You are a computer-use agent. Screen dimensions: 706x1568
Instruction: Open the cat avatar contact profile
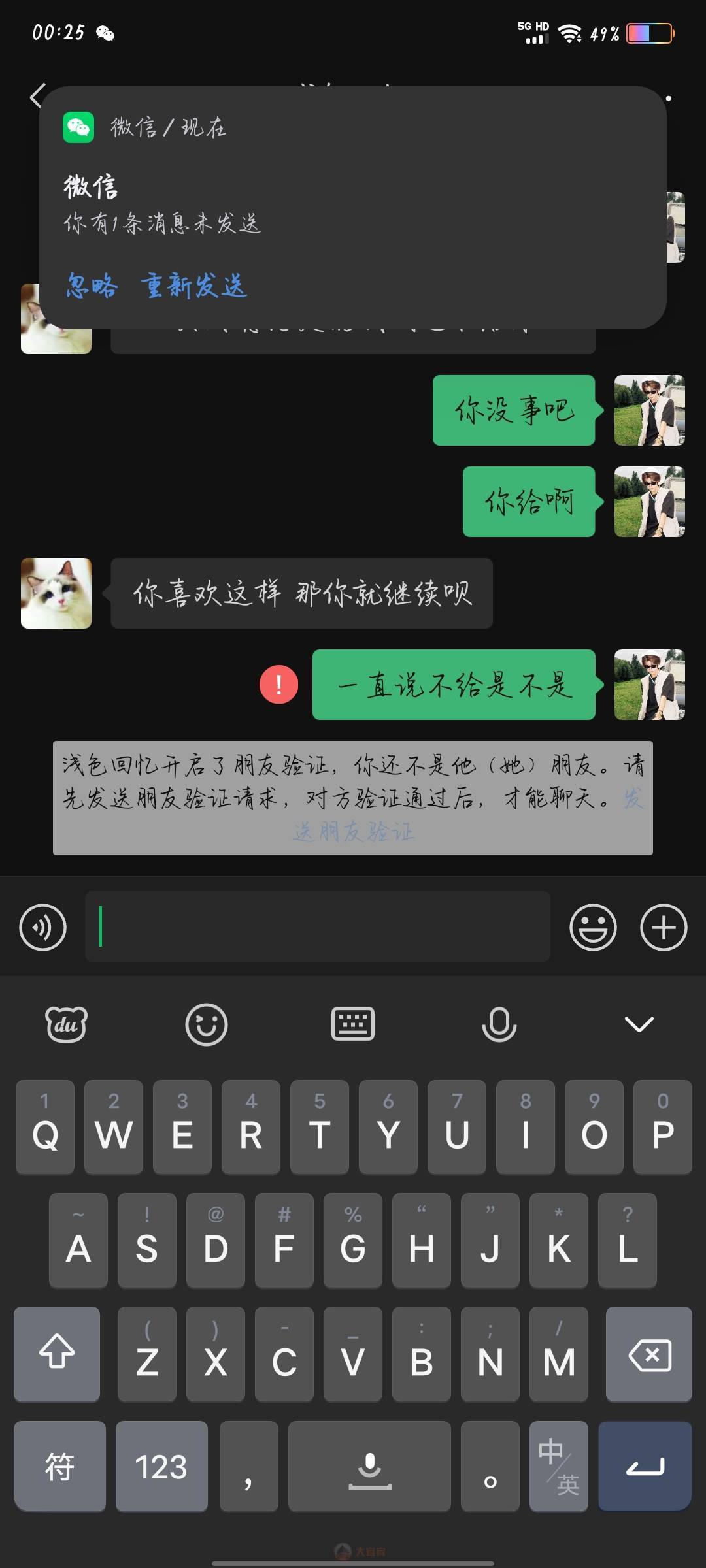56,593
